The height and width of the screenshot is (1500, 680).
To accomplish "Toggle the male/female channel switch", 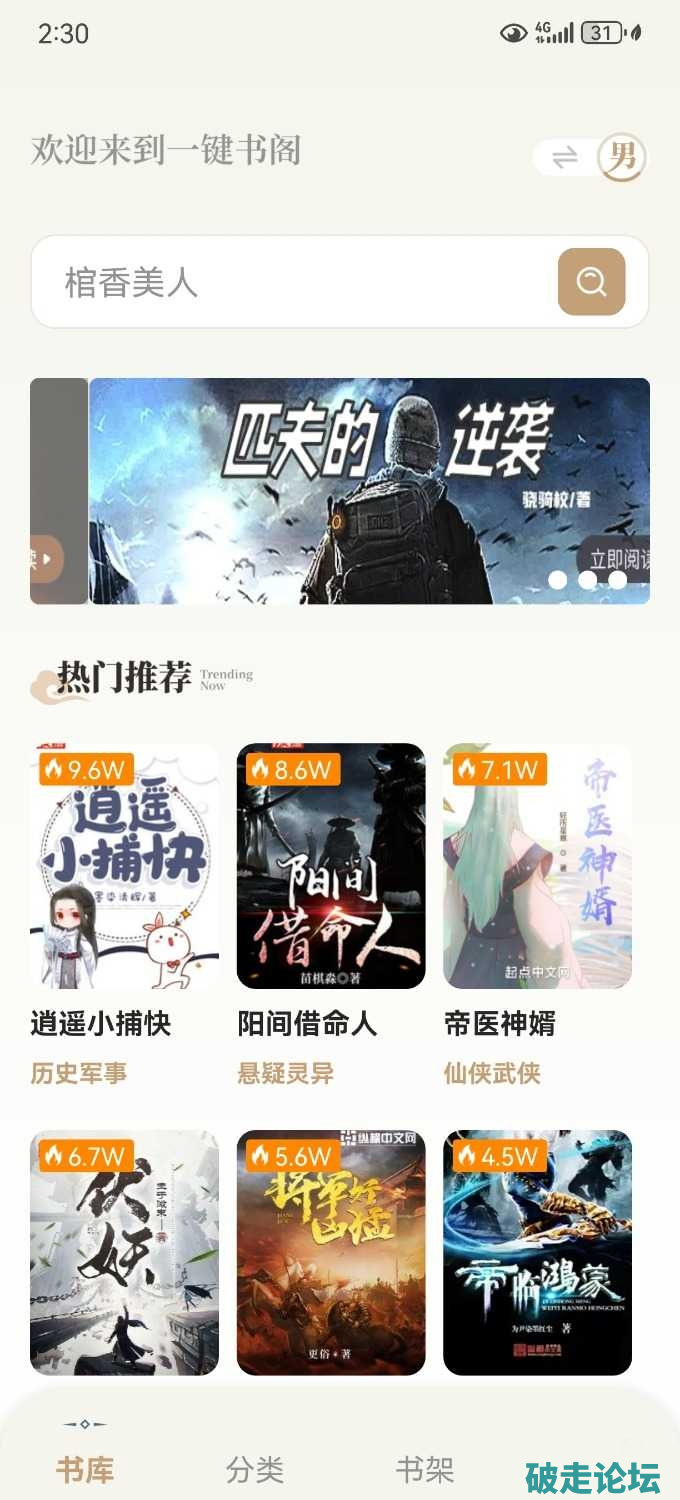I will tap(590, 157).
